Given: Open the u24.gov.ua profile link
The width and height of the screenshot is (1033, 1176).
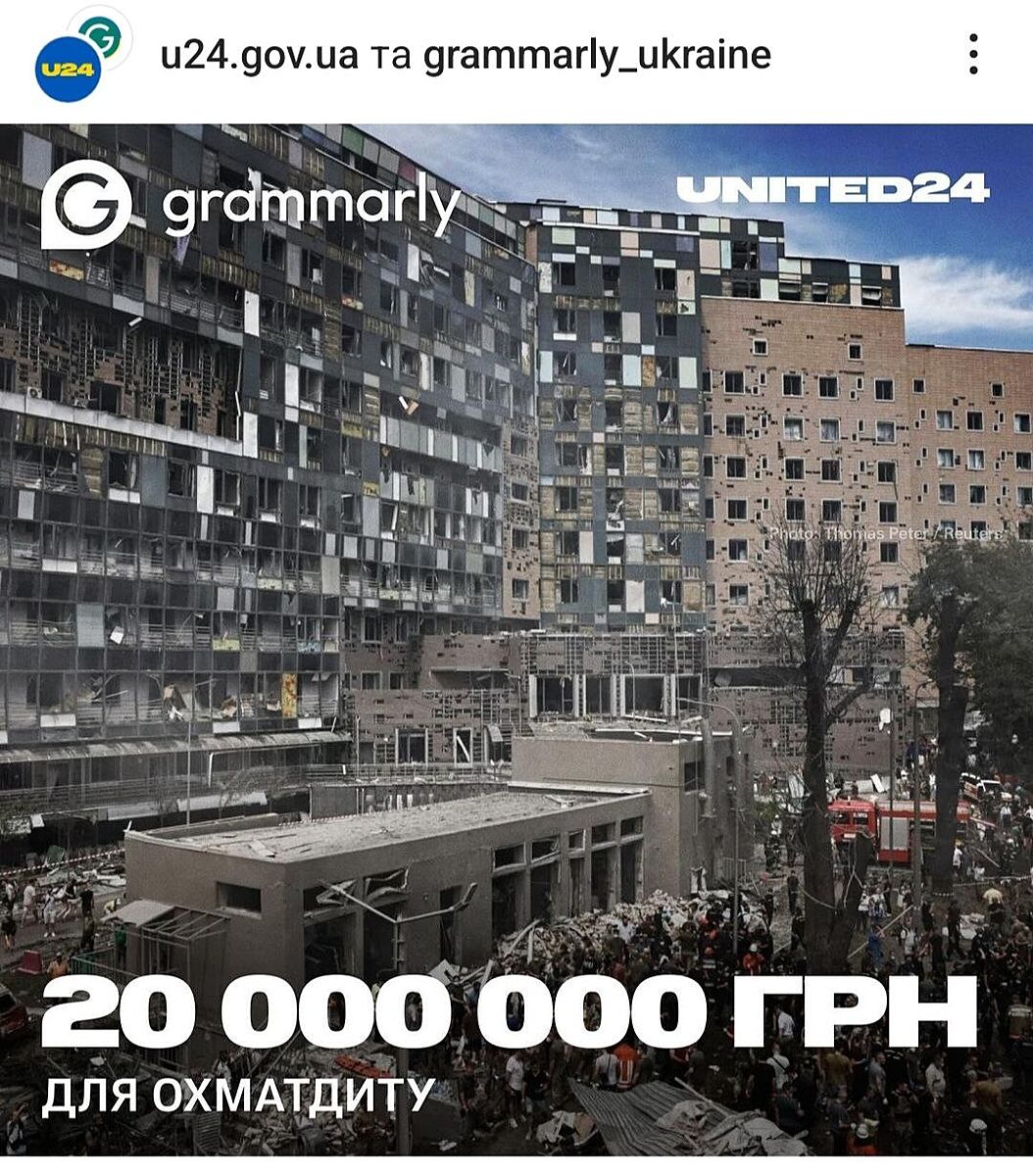Looking at the screenshot, I should tap(259, 55).
